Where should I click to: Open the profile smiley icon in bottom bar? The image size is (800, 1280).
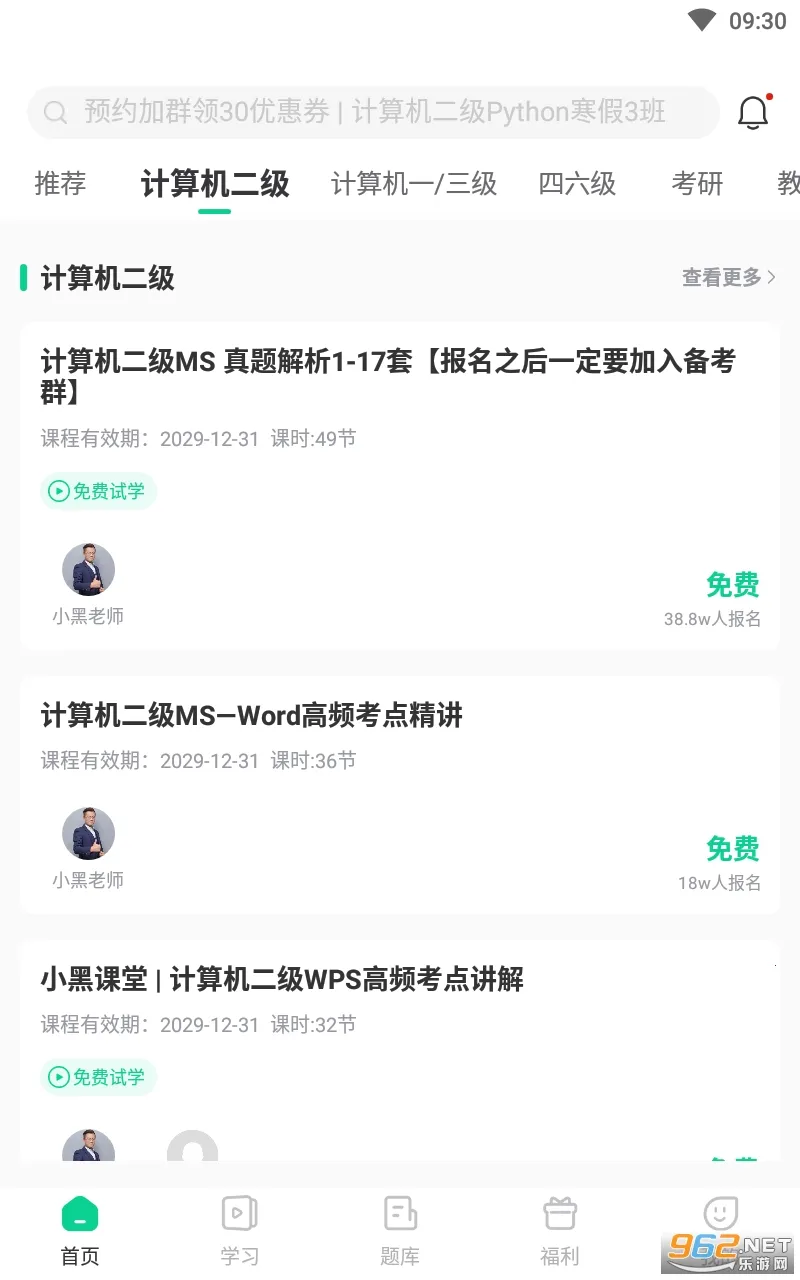[720, 1213]
